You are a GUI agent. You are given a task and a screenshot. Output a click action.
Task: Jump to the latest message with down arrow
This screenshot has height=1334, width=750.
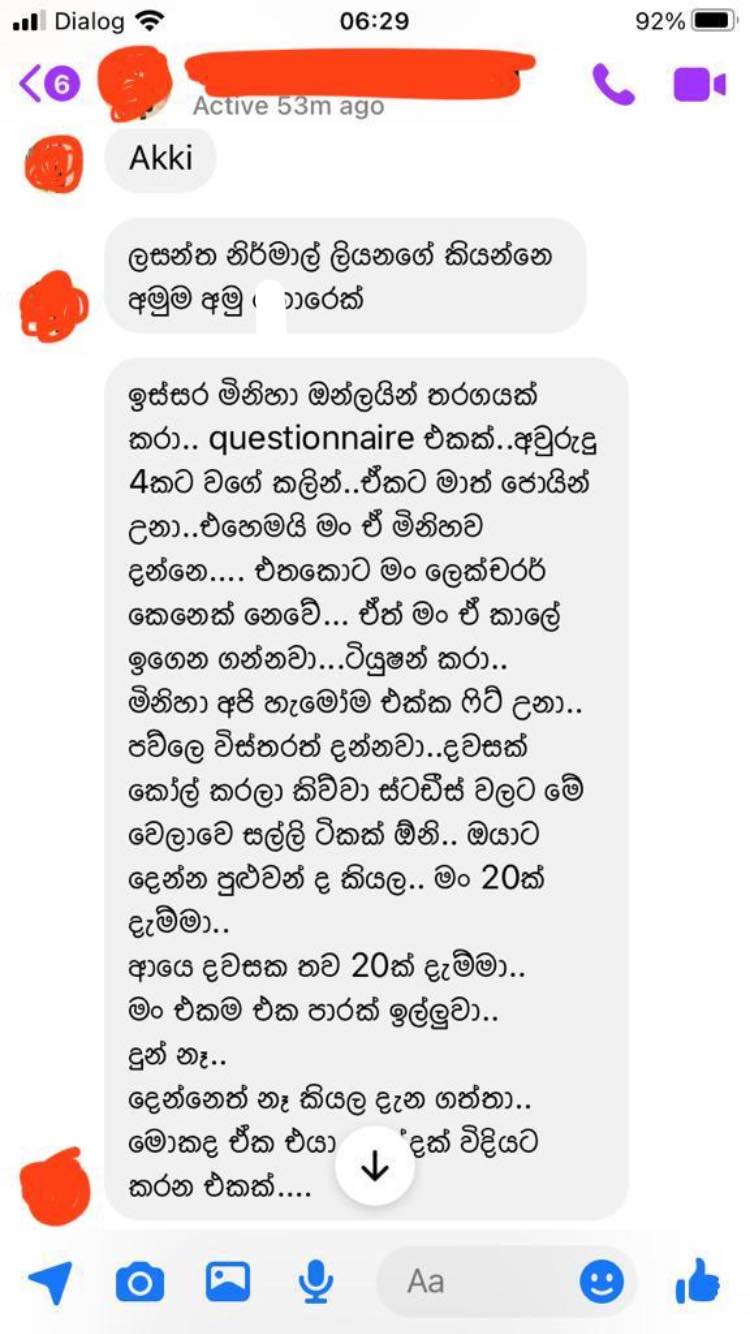(374, 1167)
